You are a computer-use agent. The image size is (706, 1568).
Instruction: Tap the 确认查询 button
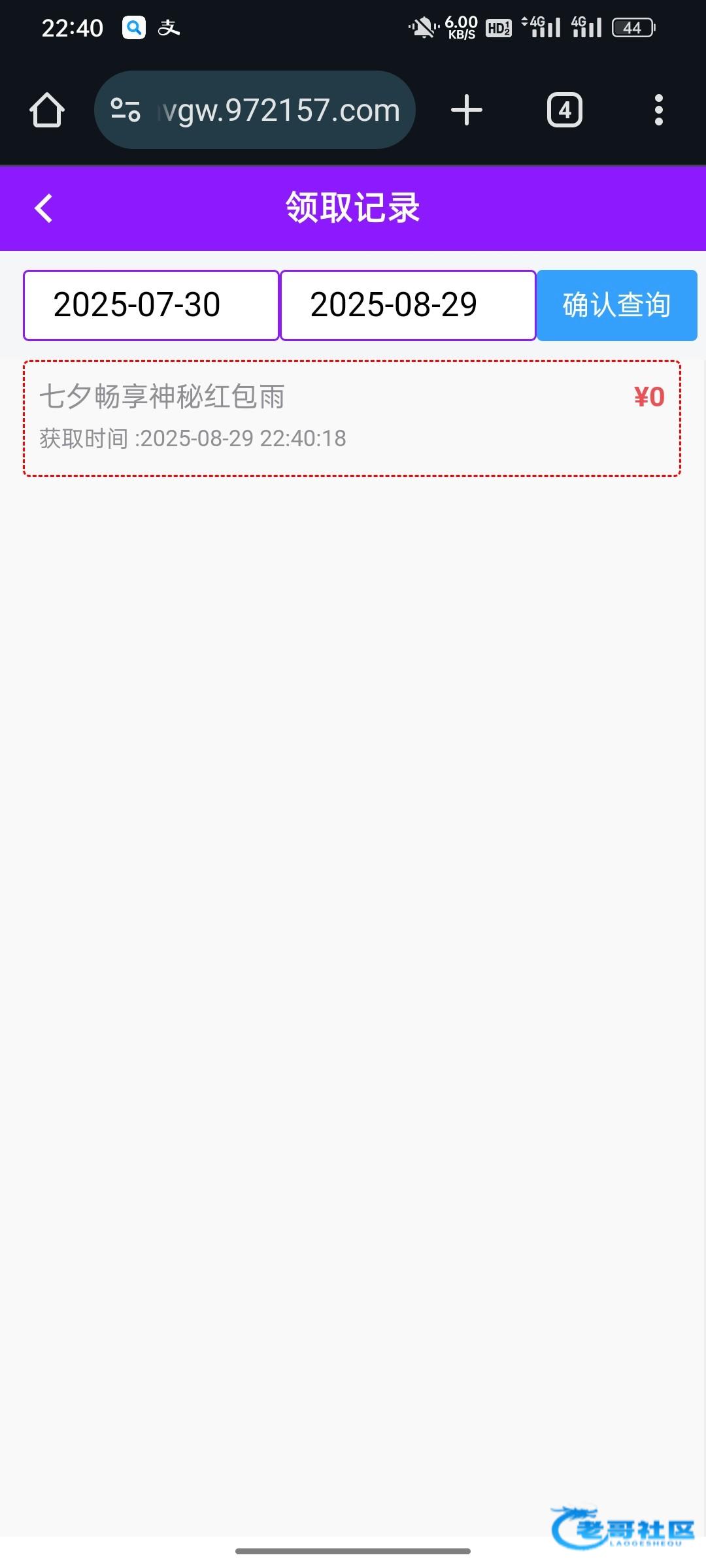tap(617, 305)
